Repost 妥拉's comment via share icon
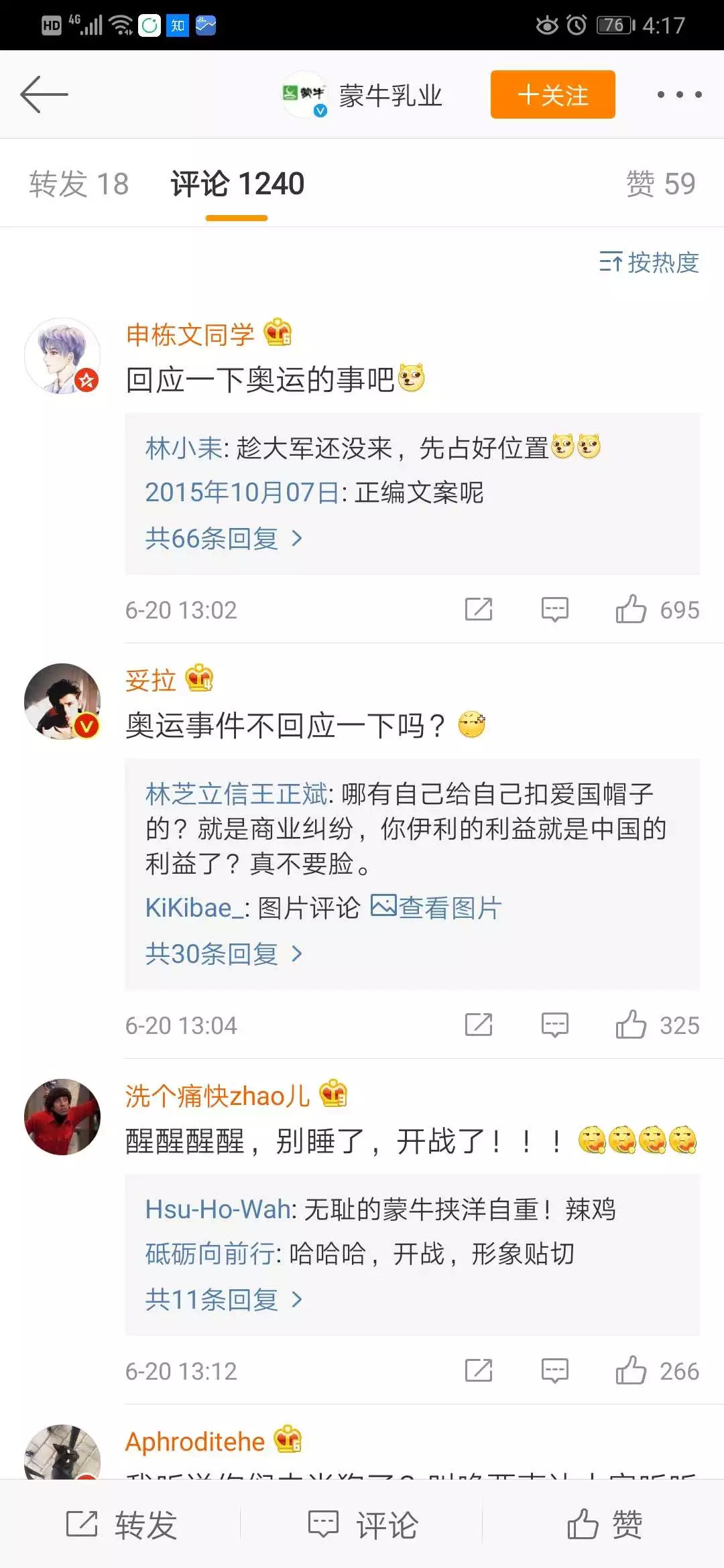 tap(479, 1025)
